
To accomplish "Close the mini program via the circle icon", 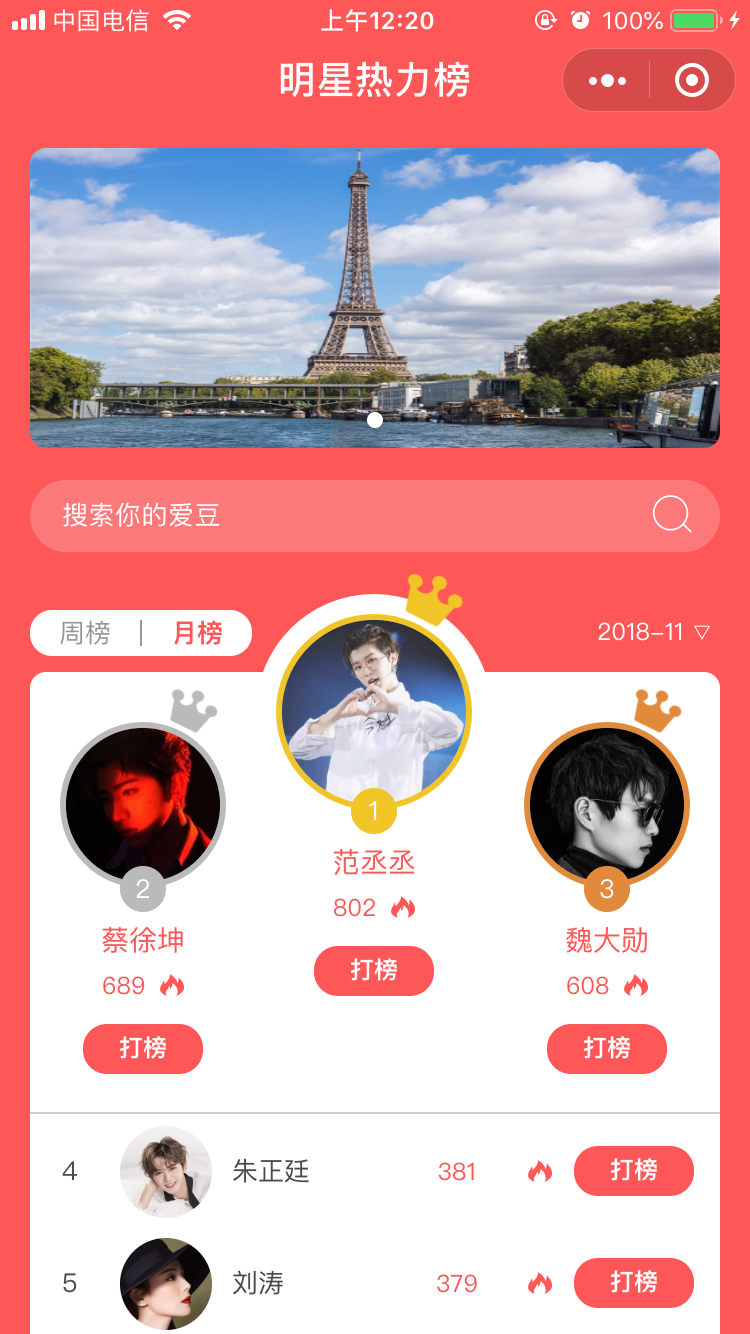I will 692,81.
